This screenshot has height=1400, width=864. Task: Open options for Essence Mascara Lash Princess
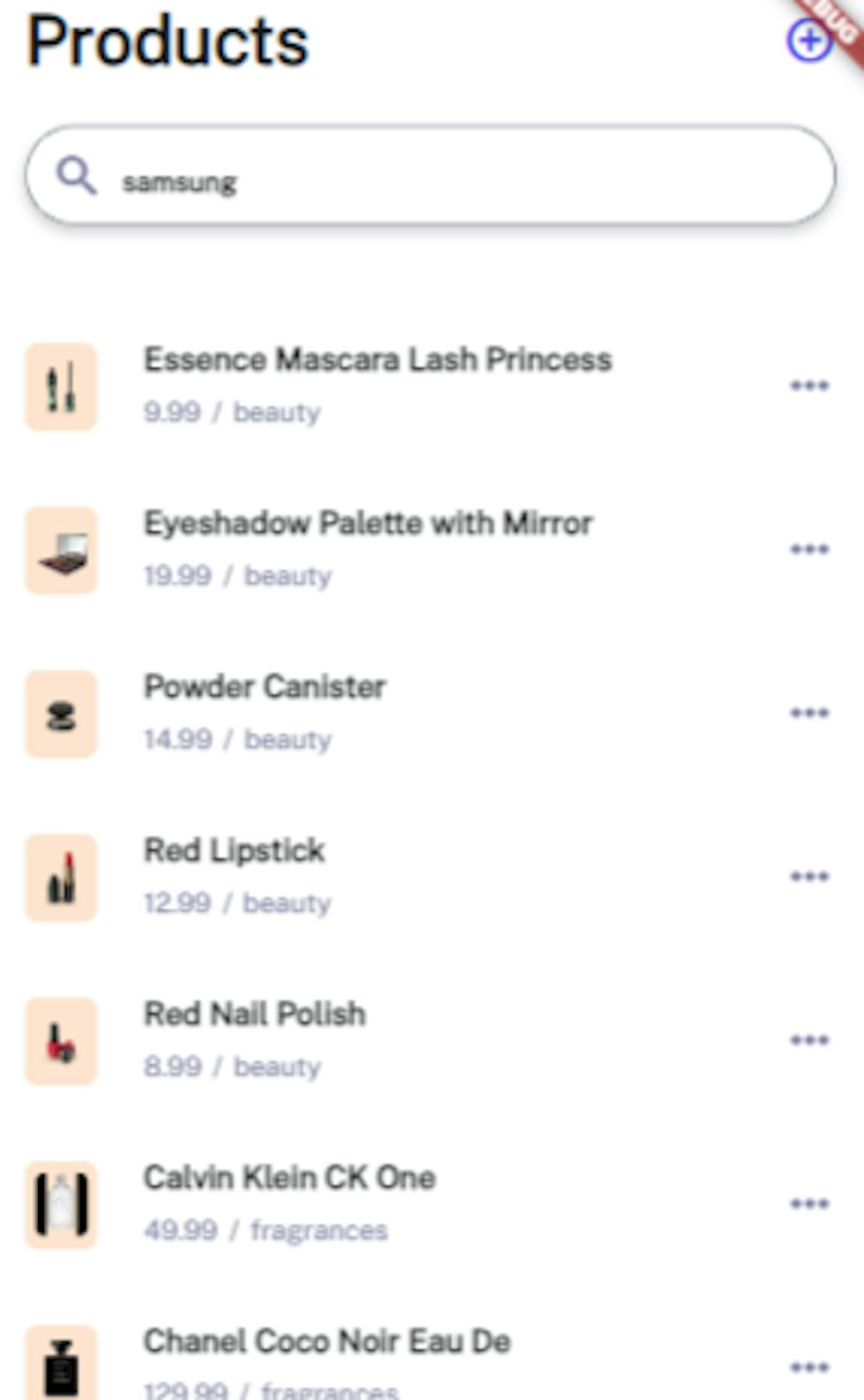pos(809,385)
